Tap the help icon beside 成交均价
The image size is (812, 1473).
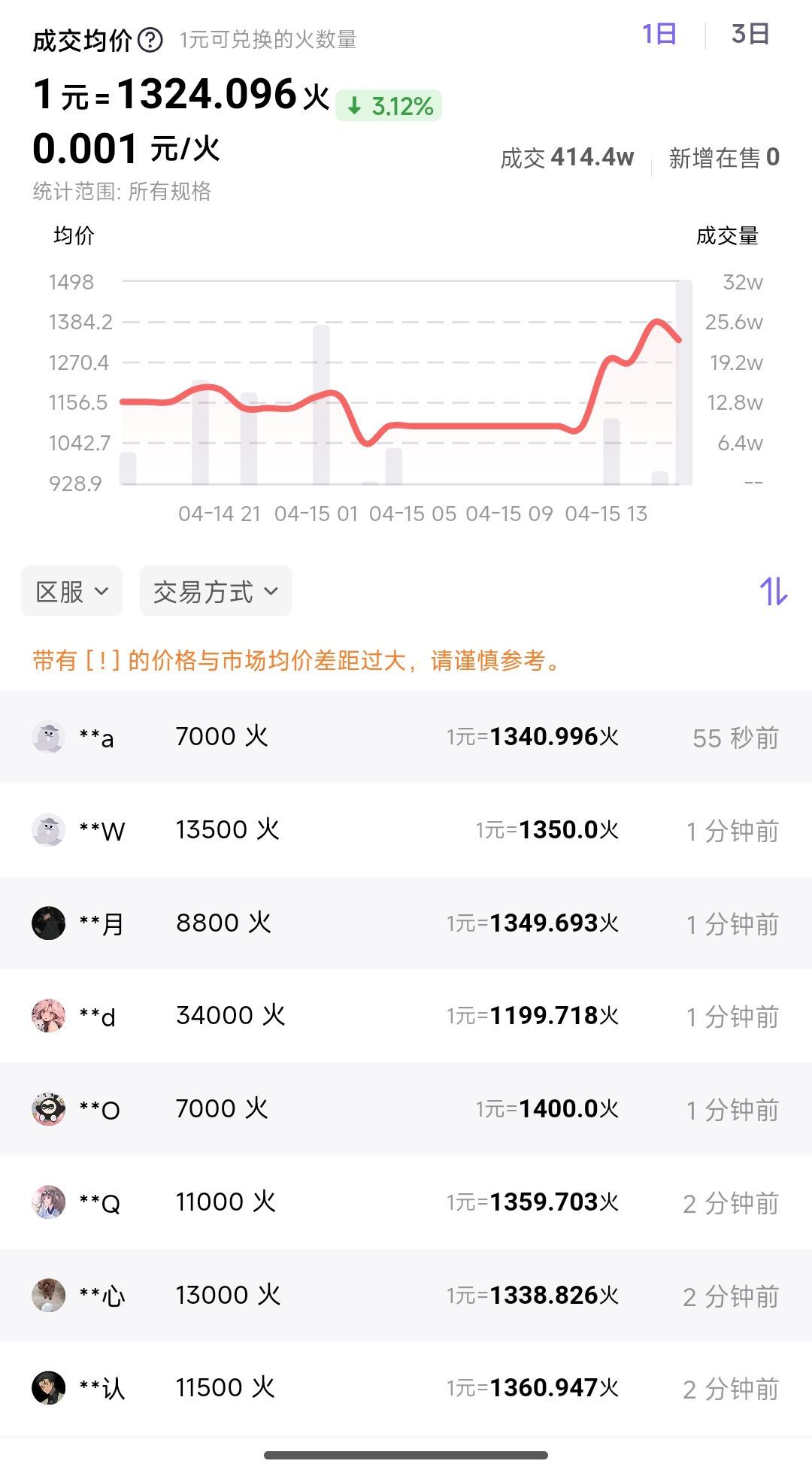tap(150, 40)
